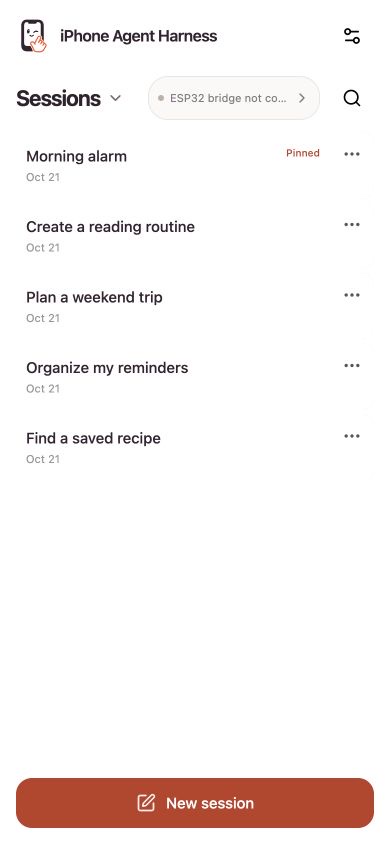Open more options for Morning alarm
The width and height of the screenshot is (390, 844).
coord(352,154)
